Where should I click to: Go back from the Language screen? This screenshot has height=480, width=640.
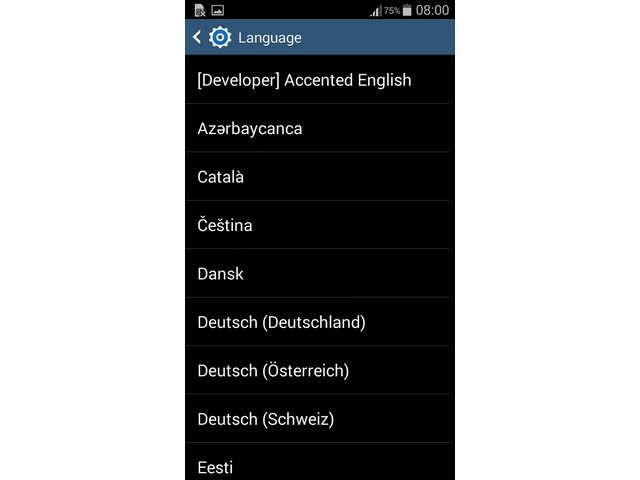pos(198,38)
